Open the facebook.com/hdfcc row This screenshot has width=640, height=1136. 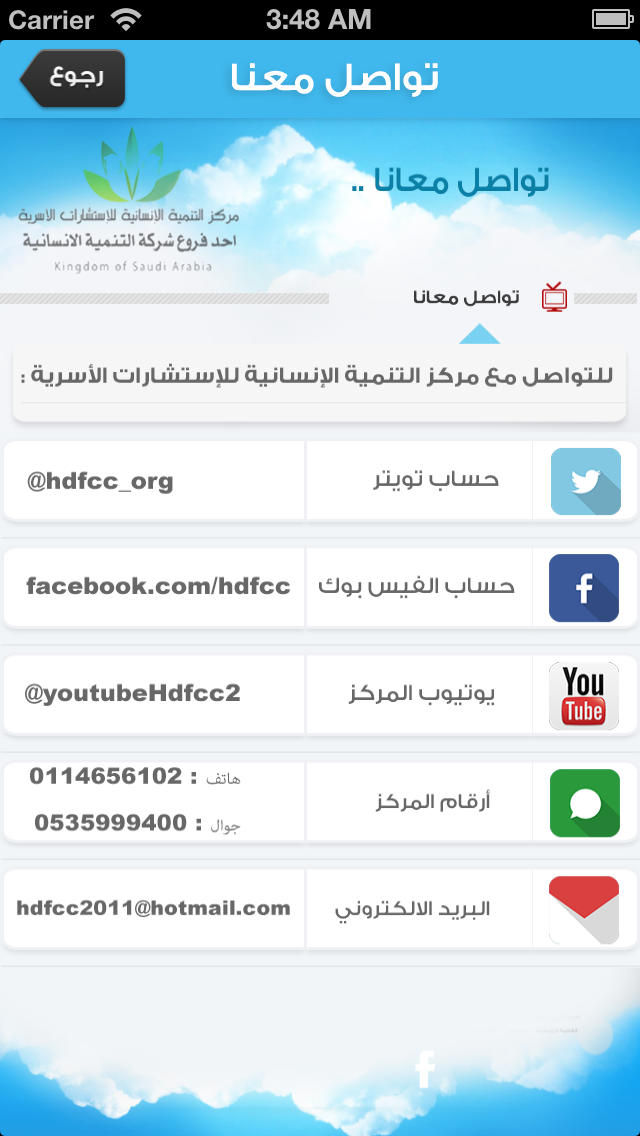pyautogui.click(x=320, y=588)
